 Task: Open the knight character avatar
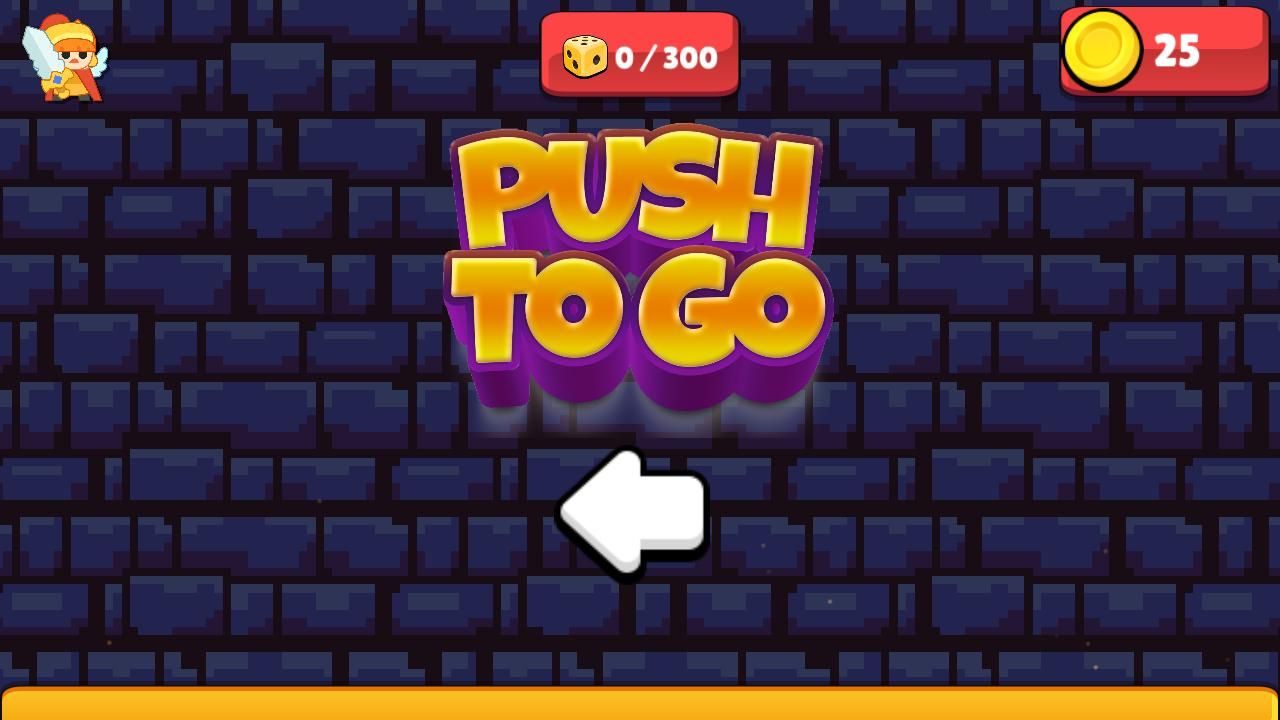click(x=66, y=60)
